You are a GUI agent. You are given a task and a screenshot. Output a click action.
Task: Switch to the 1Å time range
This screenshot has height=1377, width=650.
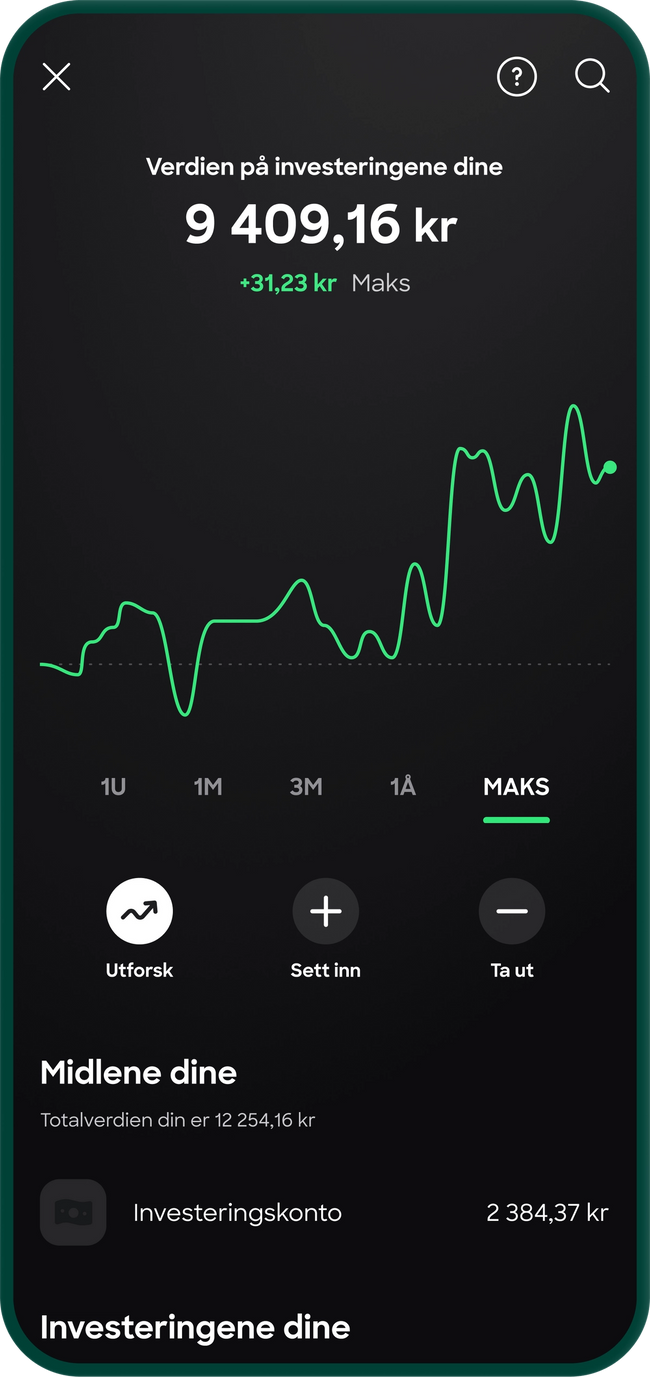tap(402, 787)
